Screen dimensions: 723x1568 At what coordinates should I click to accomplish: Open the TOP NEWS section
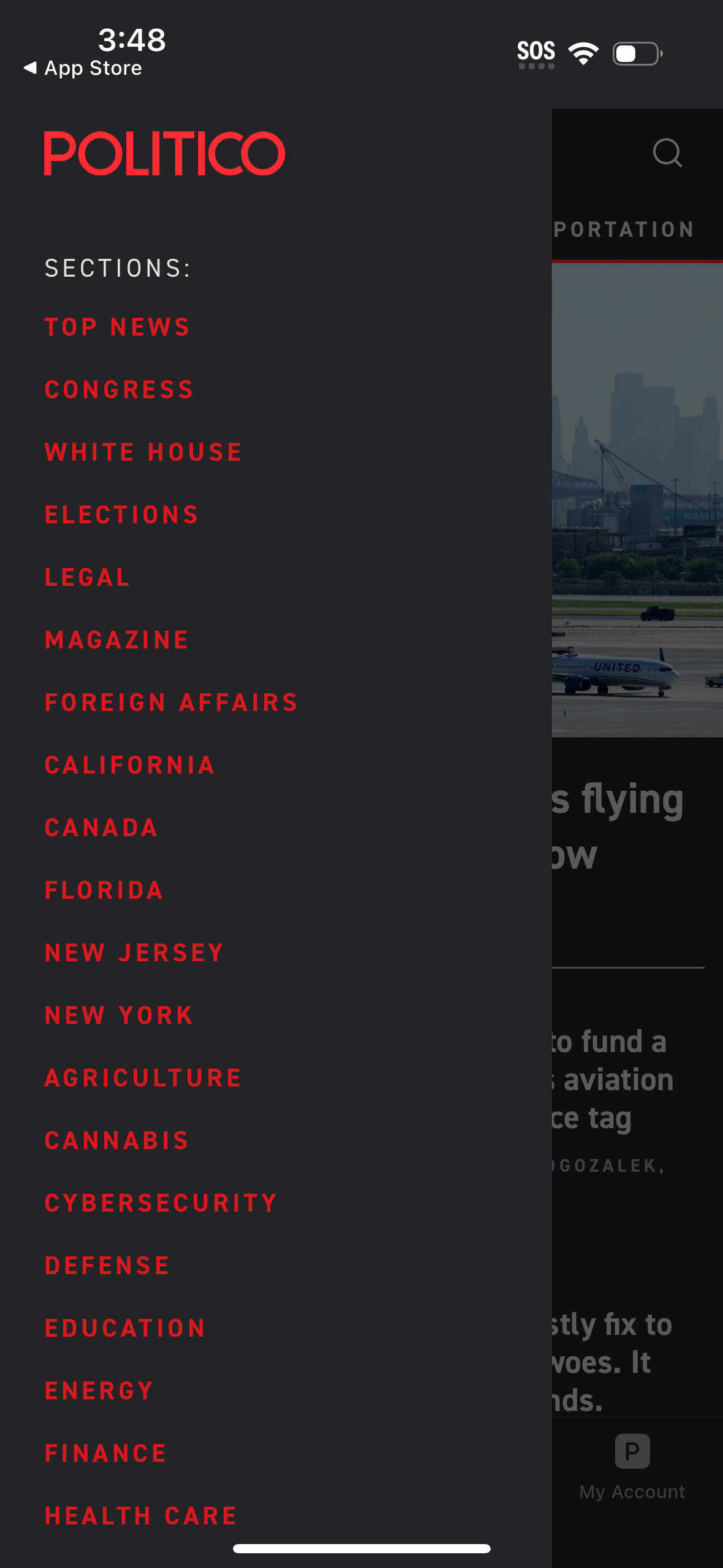[x=117, y=327]
